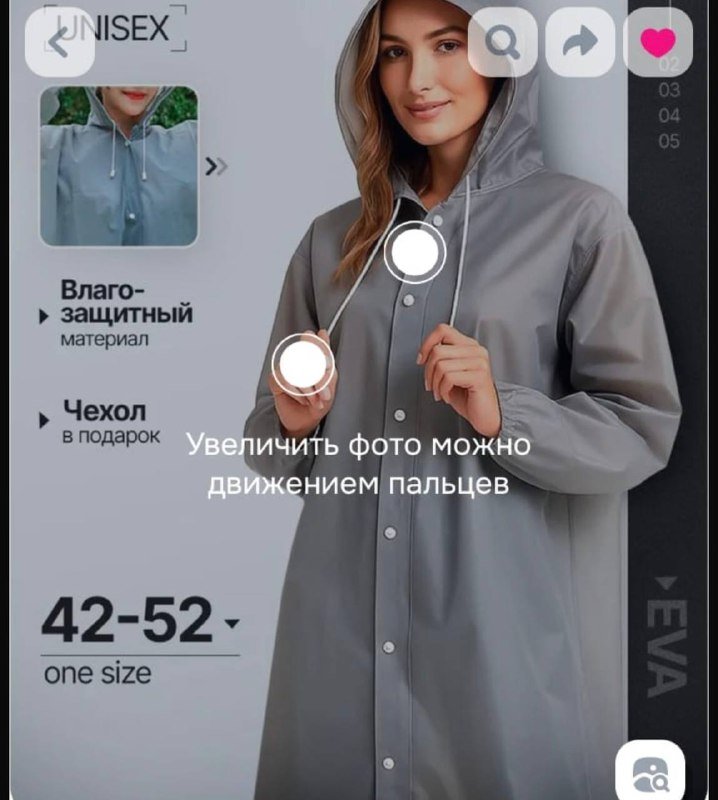718x800 pixels.
Task: Open search with the magnifier icon
Action: point(502,43)
